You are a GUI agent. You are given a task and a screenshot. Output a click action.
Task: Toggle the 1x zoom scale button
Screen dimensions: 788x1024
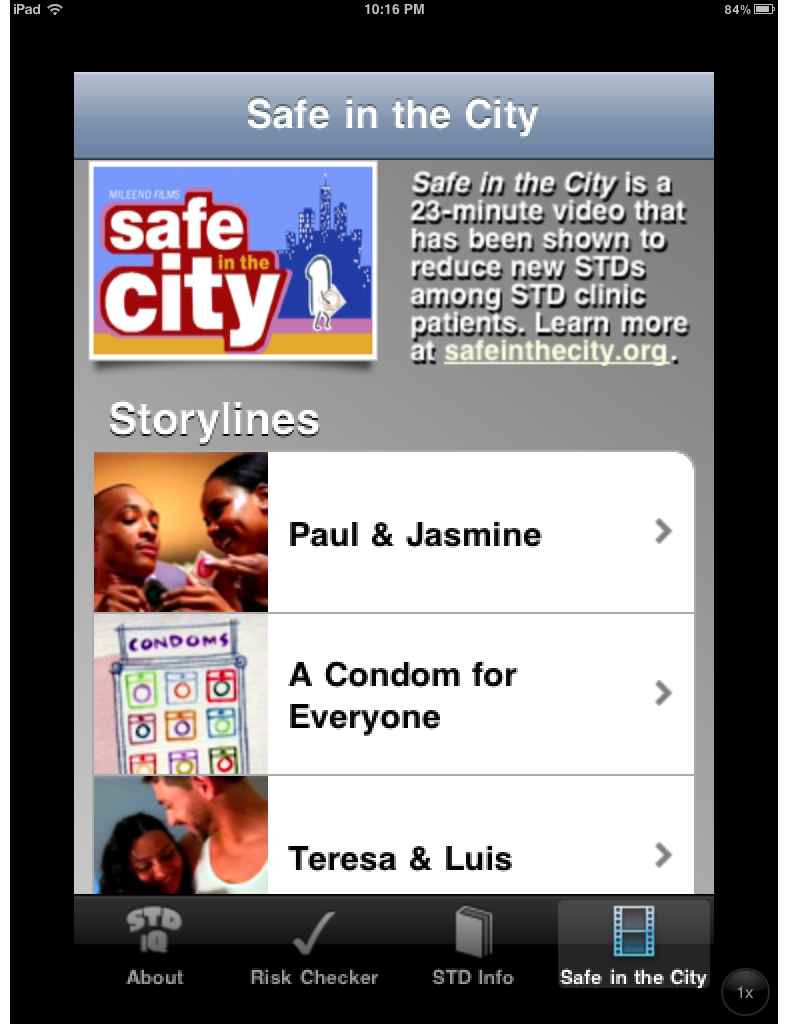pyautogui.click(x=745, y=993)
